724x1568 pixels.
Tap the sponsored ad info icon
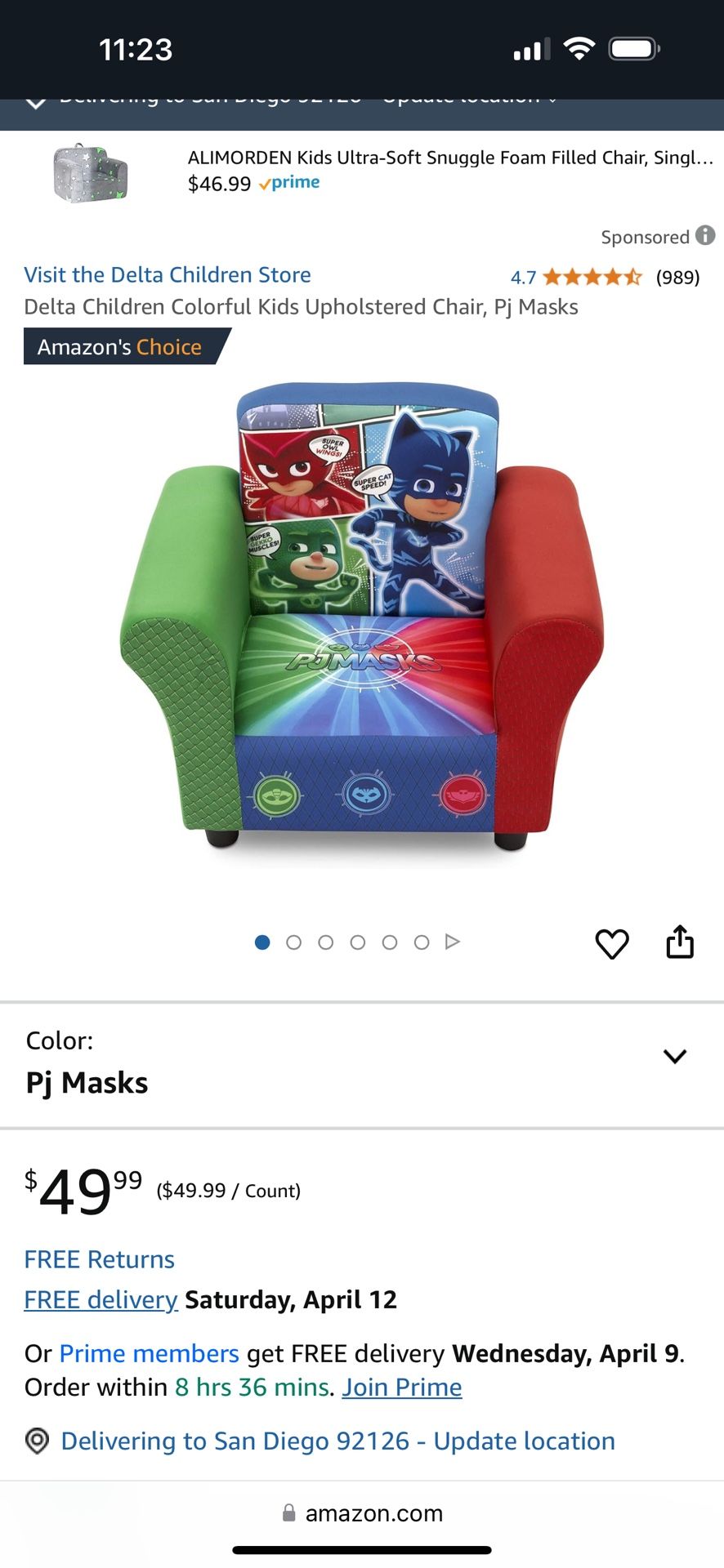click(x=705, y=236)
